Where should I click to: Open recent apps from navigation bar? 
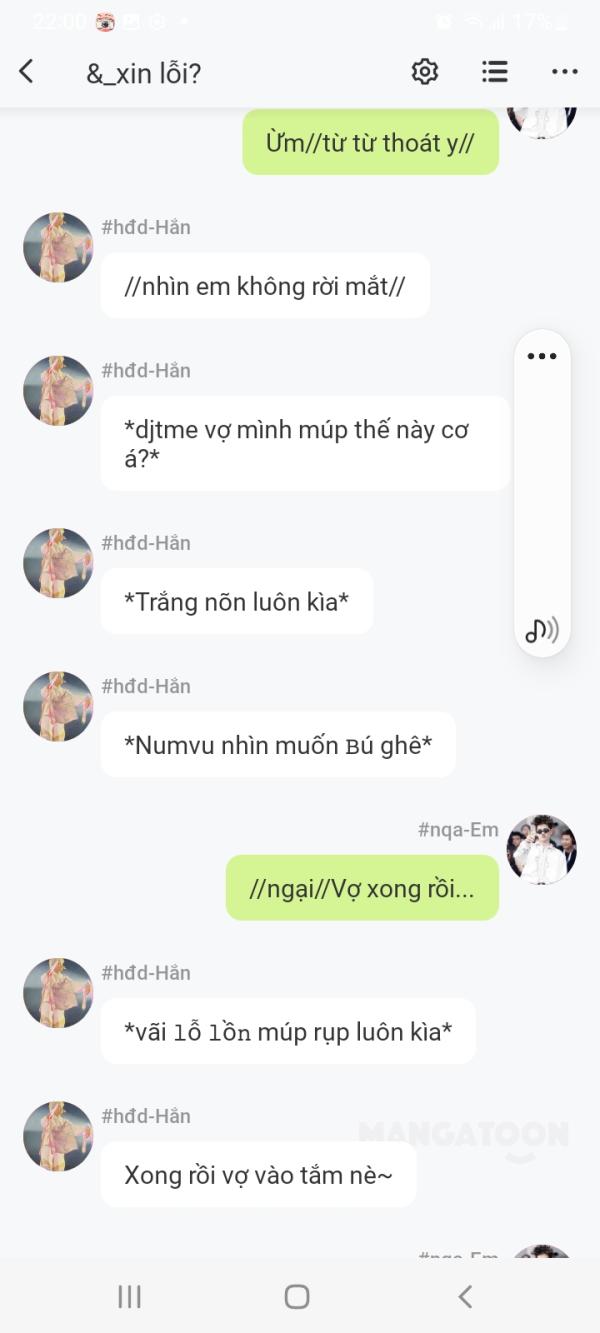coord(130,1296)
